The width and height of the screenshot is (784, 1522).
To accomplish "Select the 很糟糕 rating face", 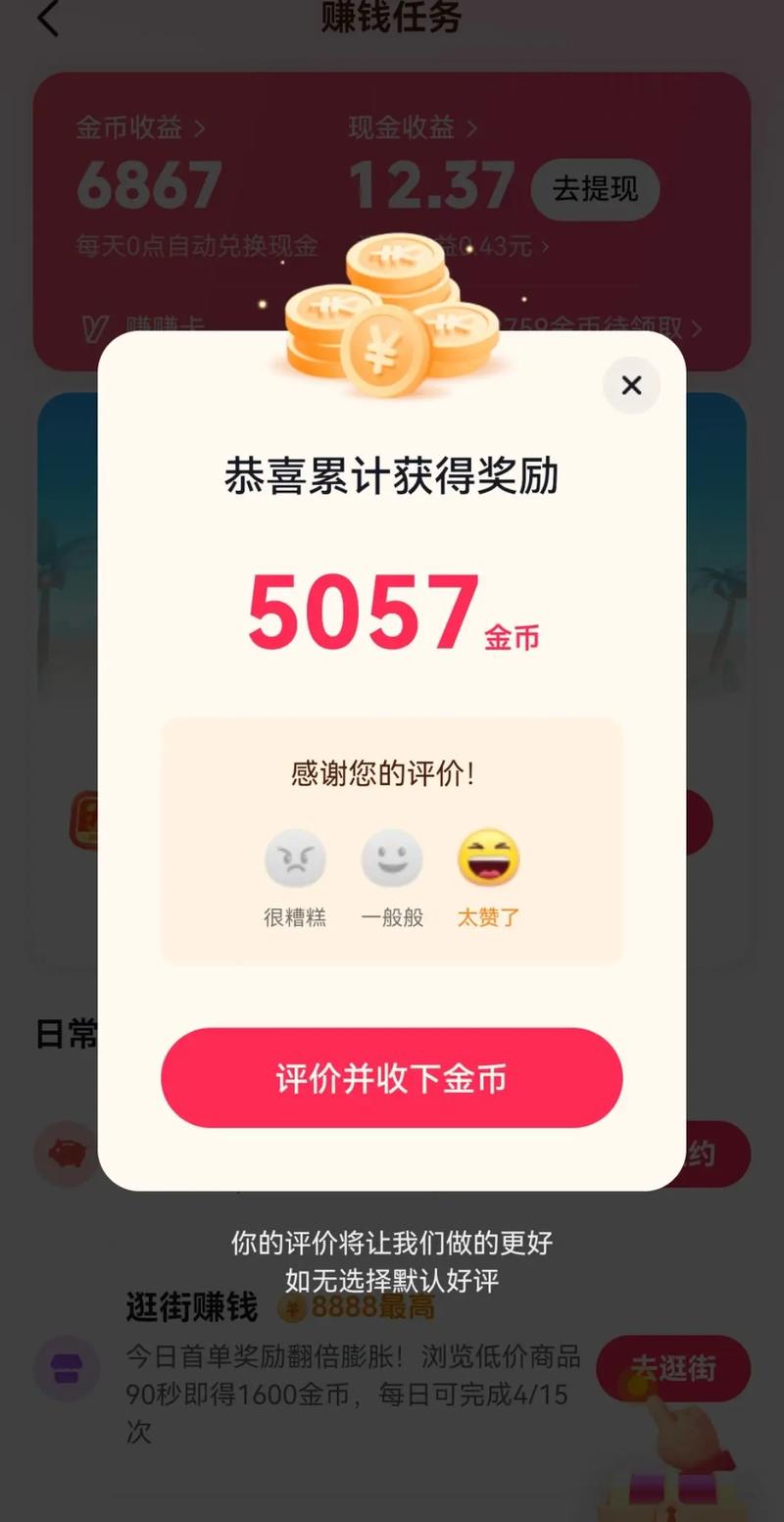I will point(295,859).
